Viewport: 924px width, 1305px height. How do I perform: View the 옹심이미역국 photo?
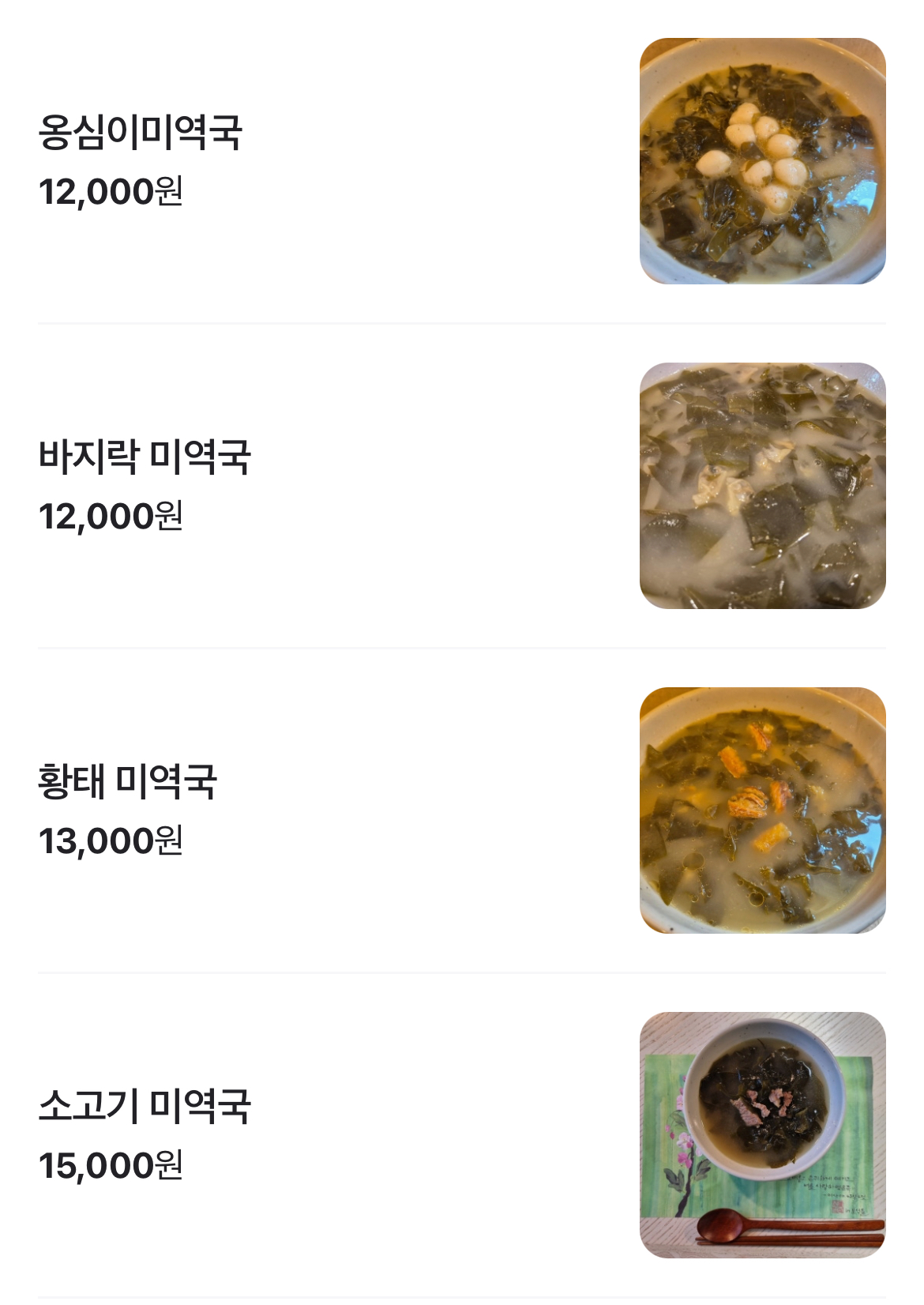(x=762, y=161)
